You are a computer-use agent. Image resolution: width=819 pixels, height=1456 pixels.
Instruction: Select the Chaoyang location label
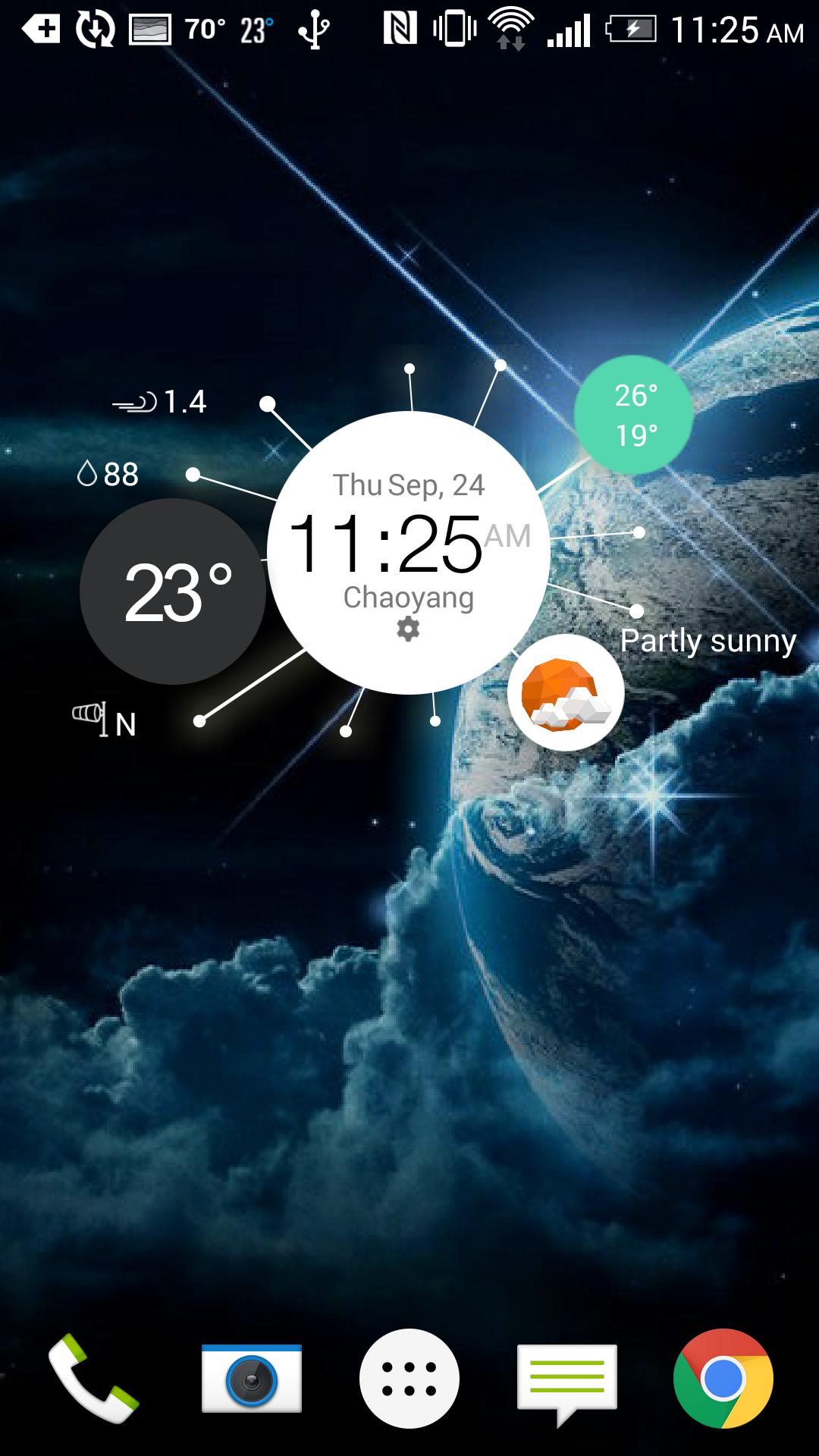click(408, 598)
